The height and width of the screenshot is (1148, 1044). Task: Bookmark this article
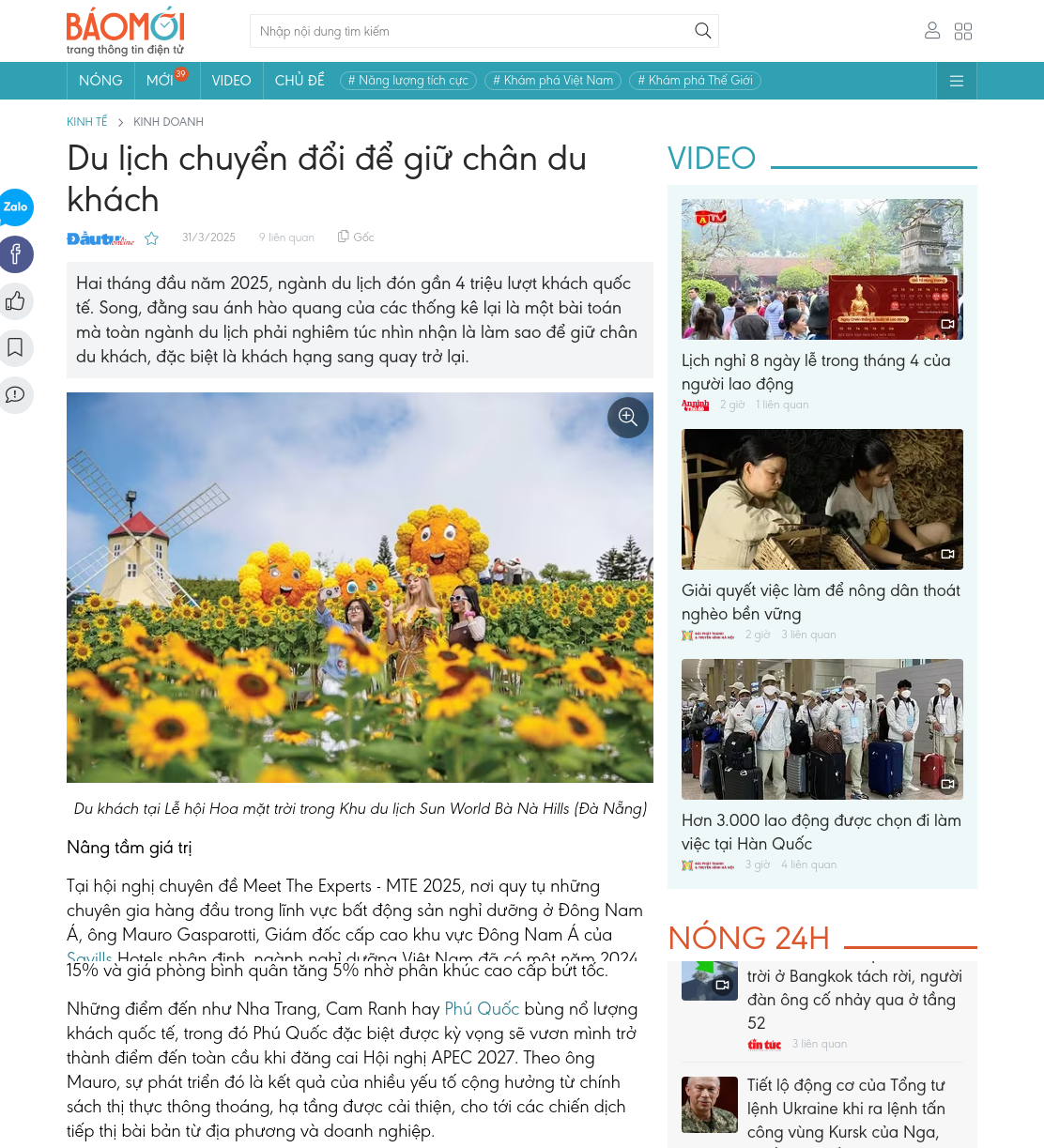click(15, 348)
